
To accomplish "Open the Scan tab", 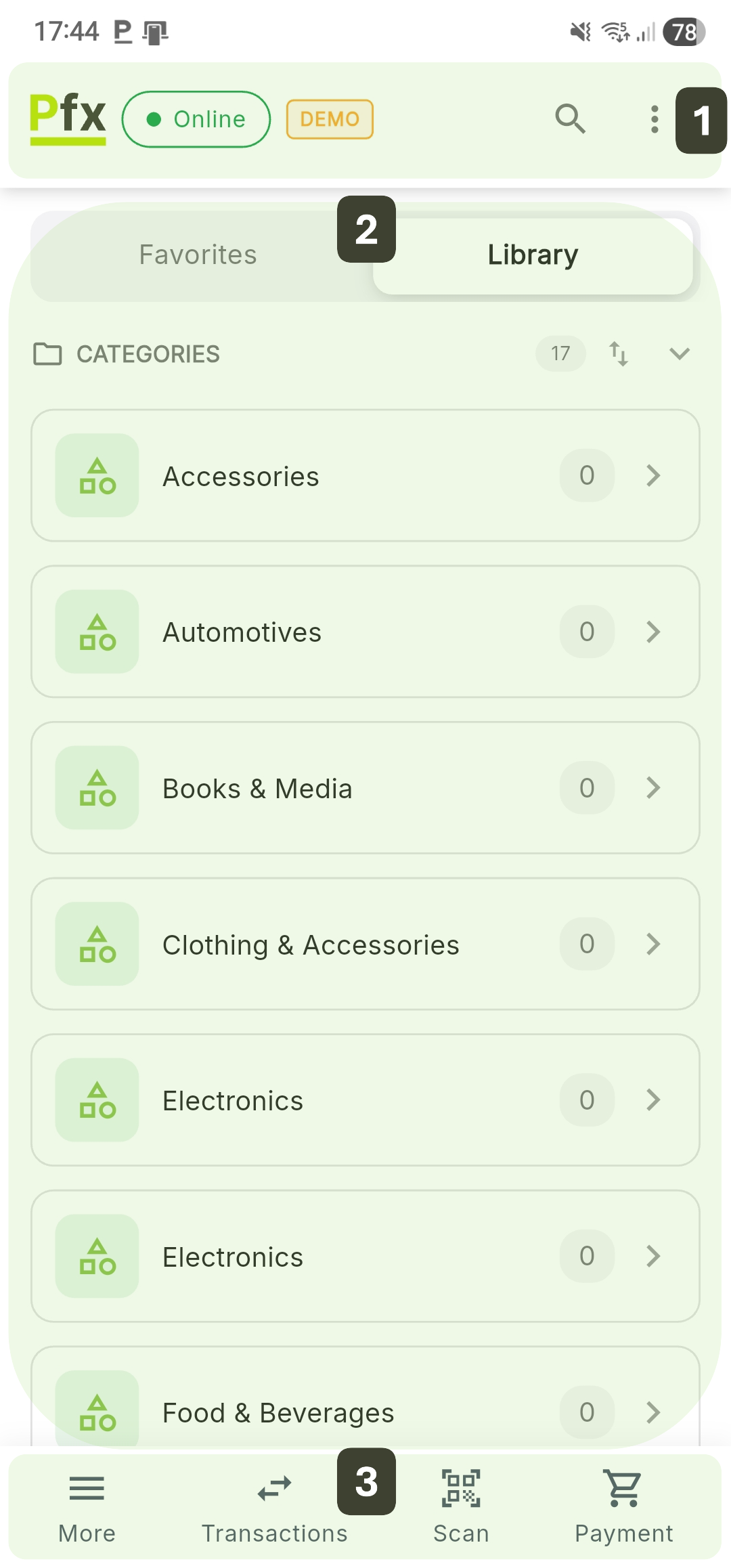I will tap(461, 1507).
